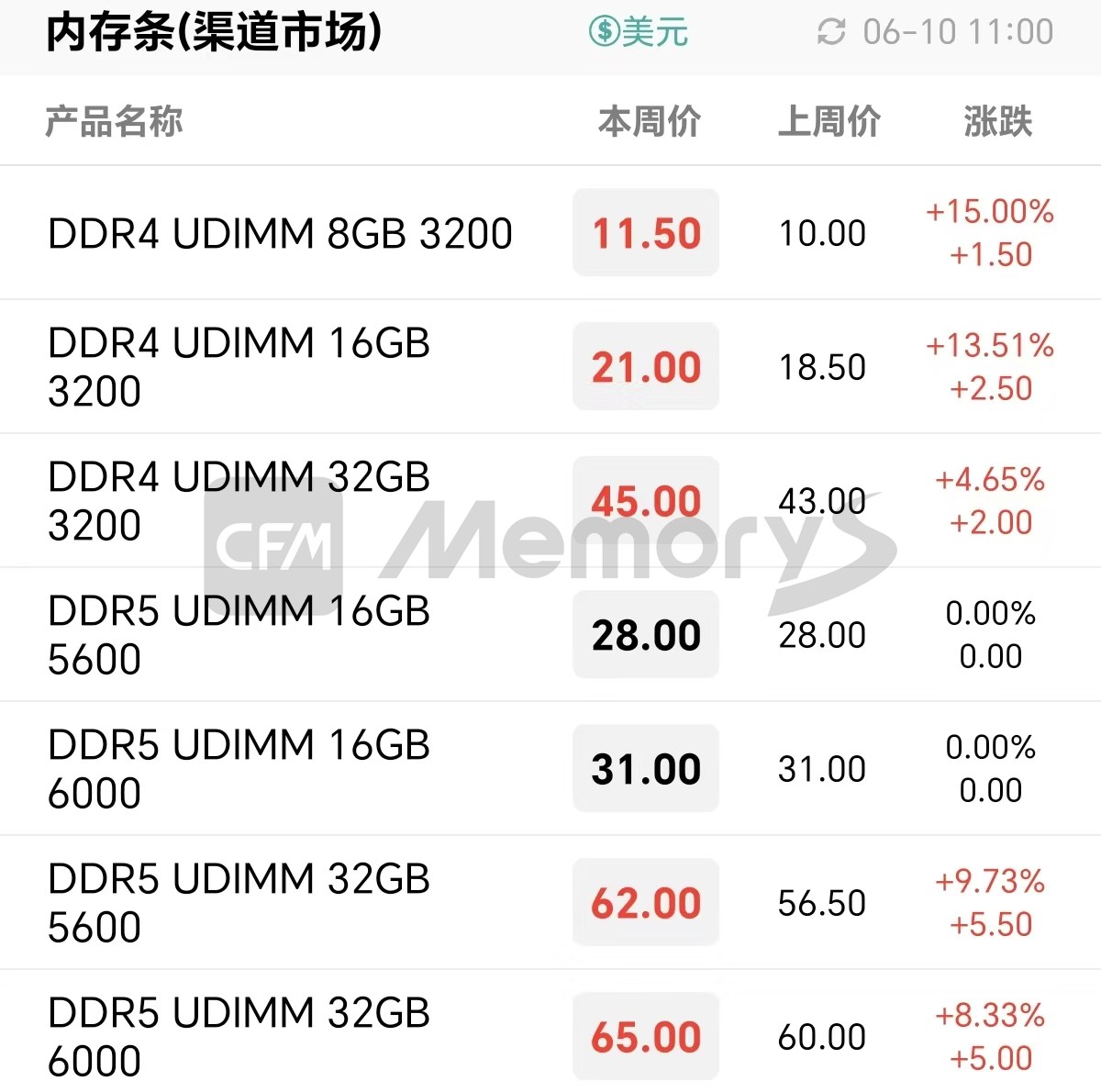Screen dimensions: 1101x1092
Task: Refresh the 06-10 11:00 price data
Action: (x=831, y=32)
